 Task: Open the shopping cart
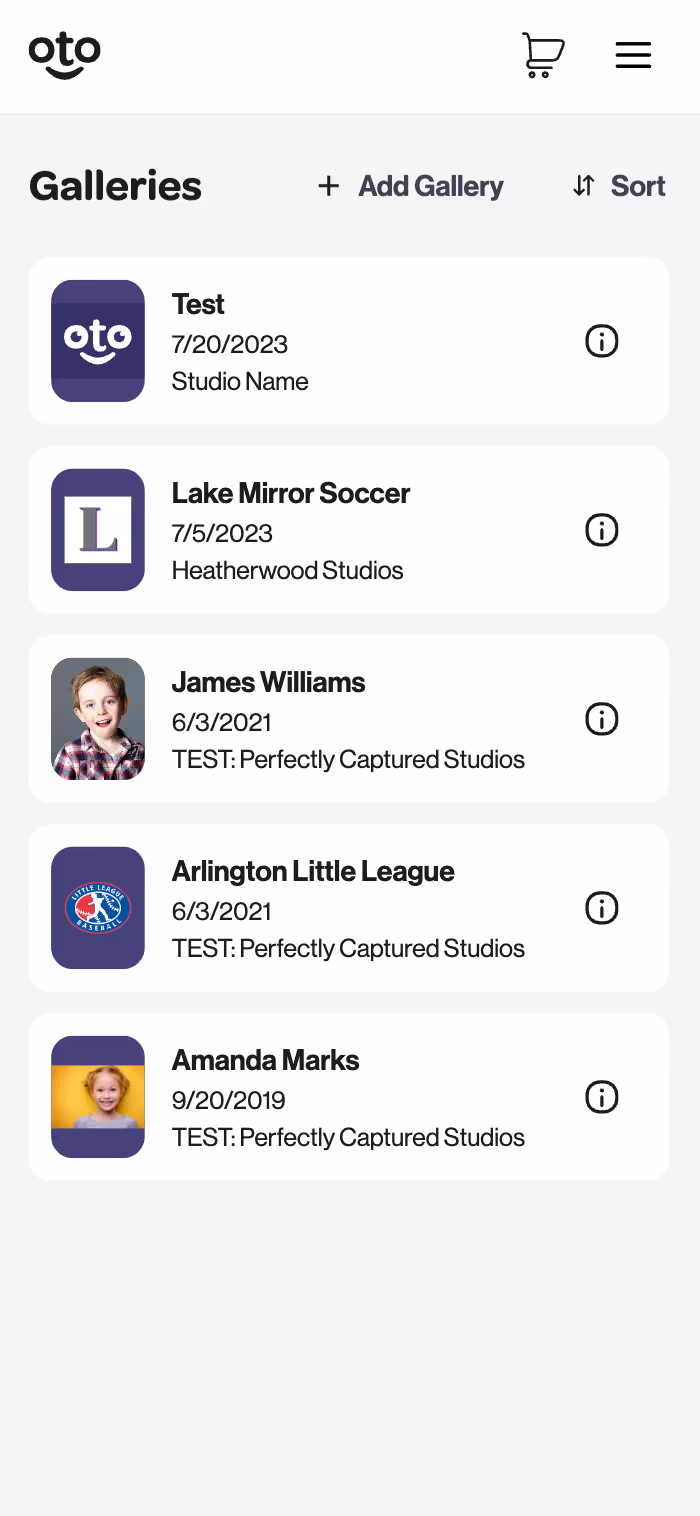tap(543, 55)
